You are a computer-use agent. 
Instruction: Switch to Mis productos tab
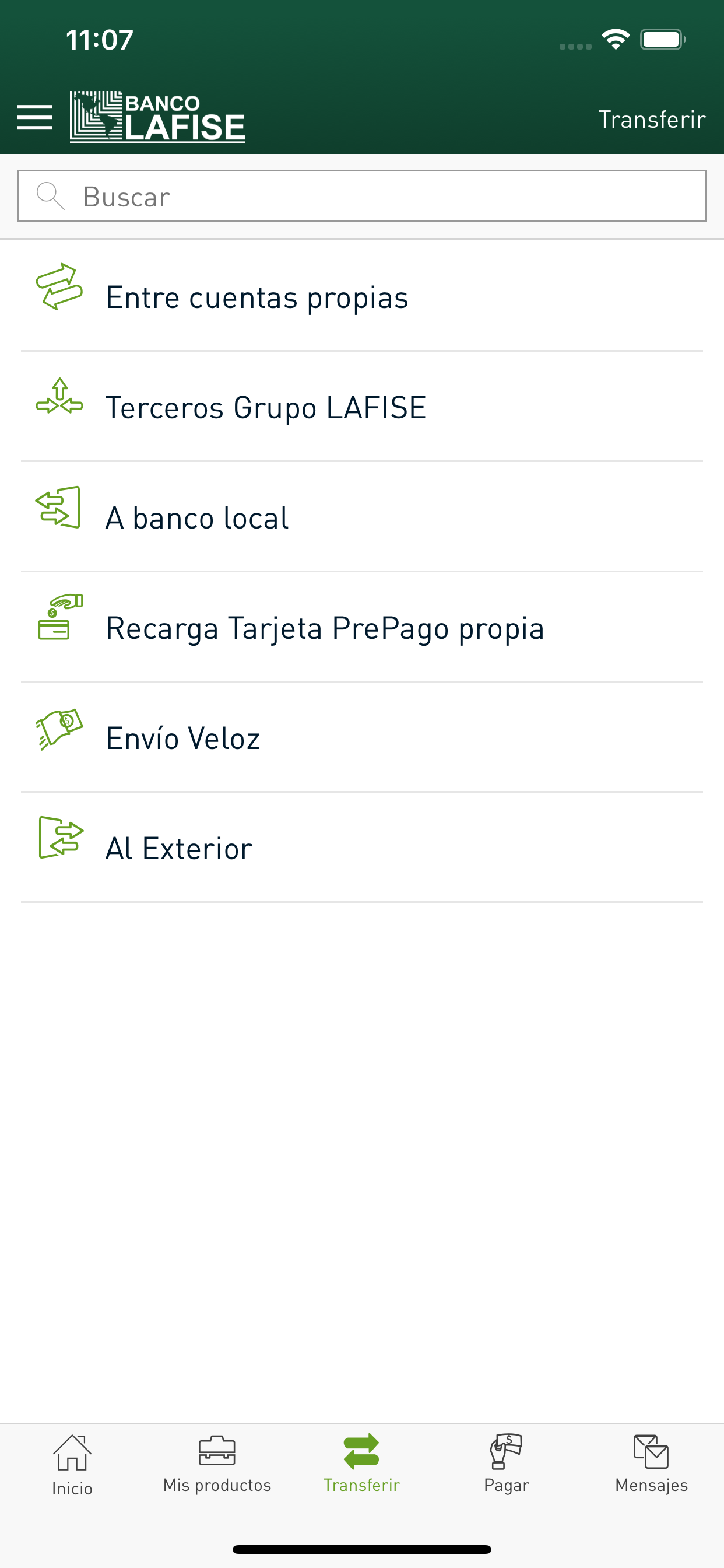[217, 1465]
